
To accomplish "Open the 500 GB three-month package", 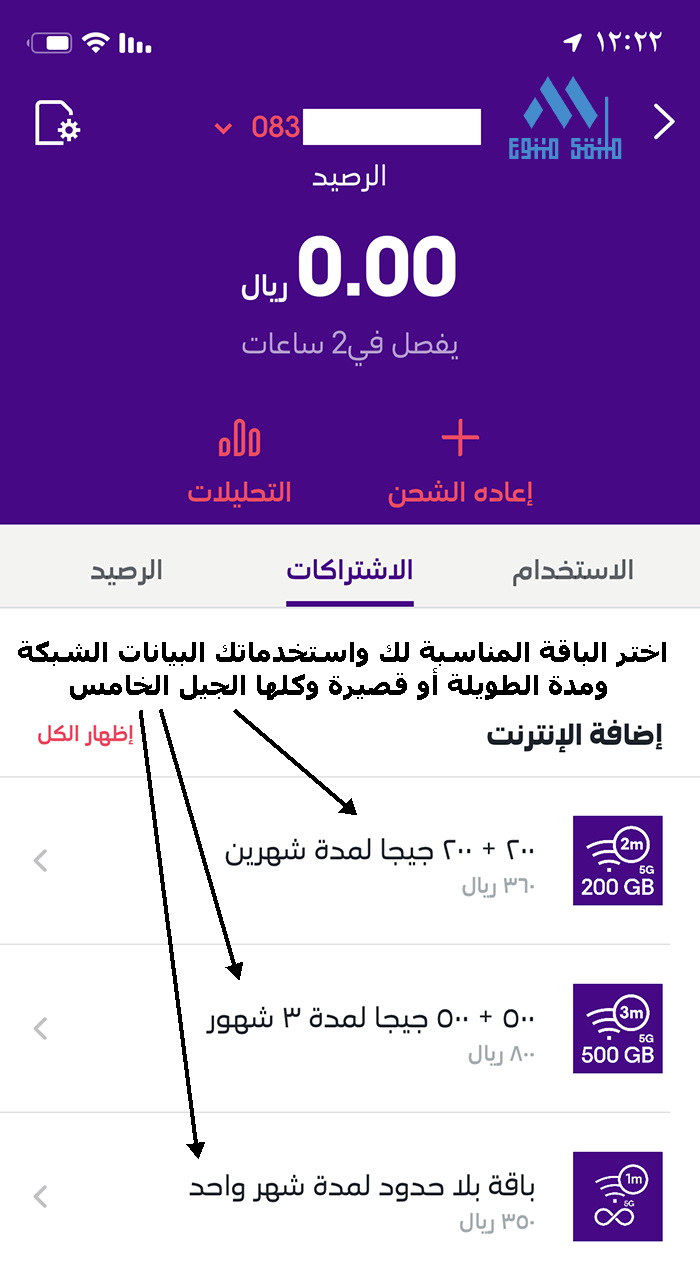I will point(350,1028).
